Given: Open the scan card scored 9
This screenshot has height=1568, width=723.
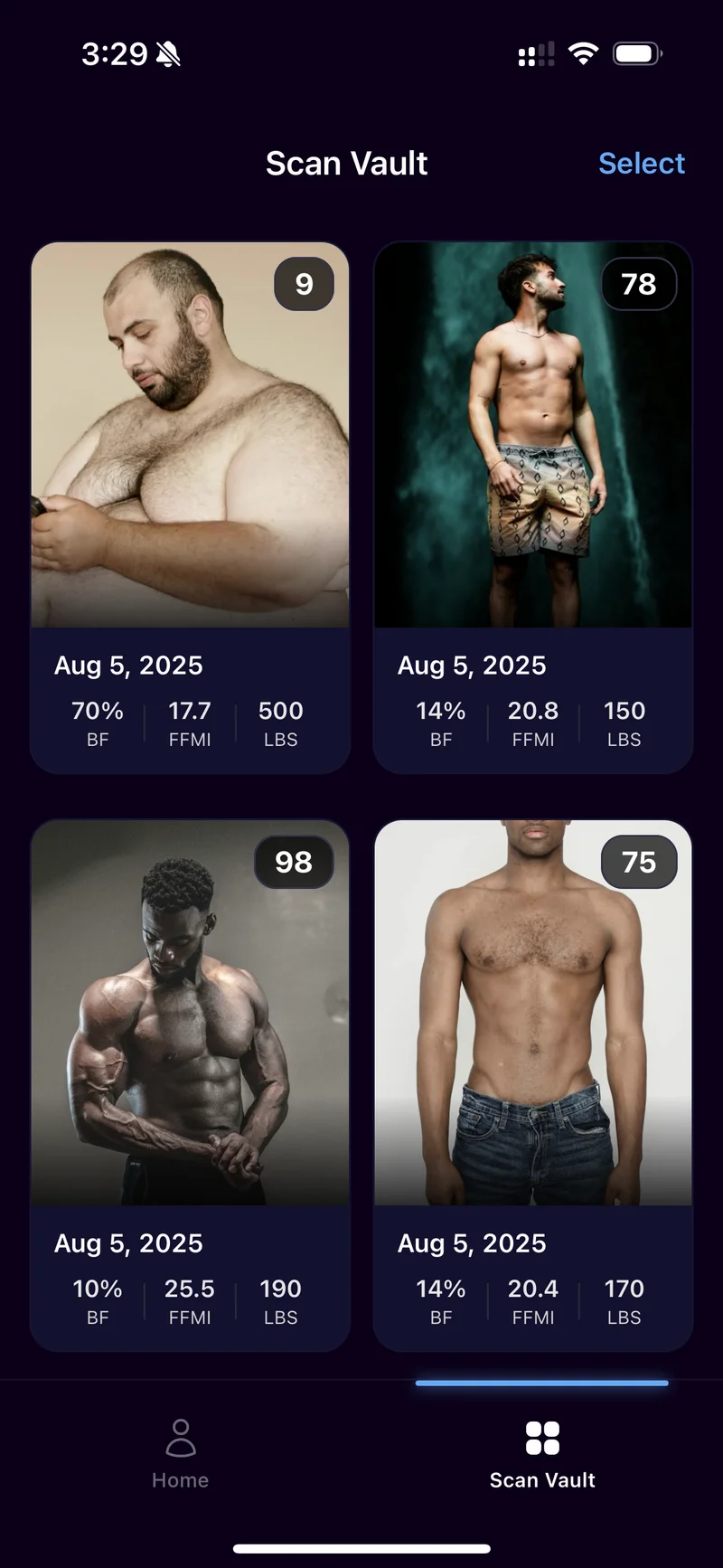Looking at the screenshot, I should [190, 506].
